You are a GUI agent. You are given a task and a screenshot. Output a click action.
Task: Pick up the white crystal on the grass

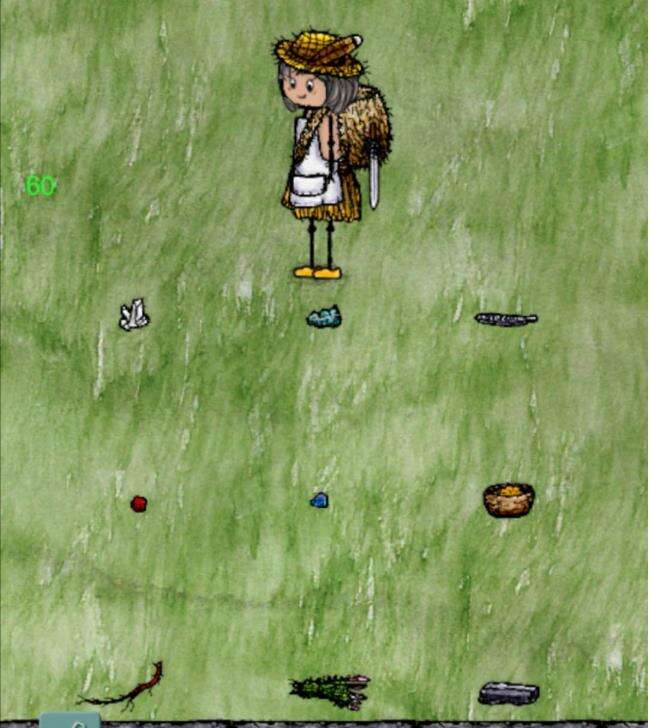[133, 316]
